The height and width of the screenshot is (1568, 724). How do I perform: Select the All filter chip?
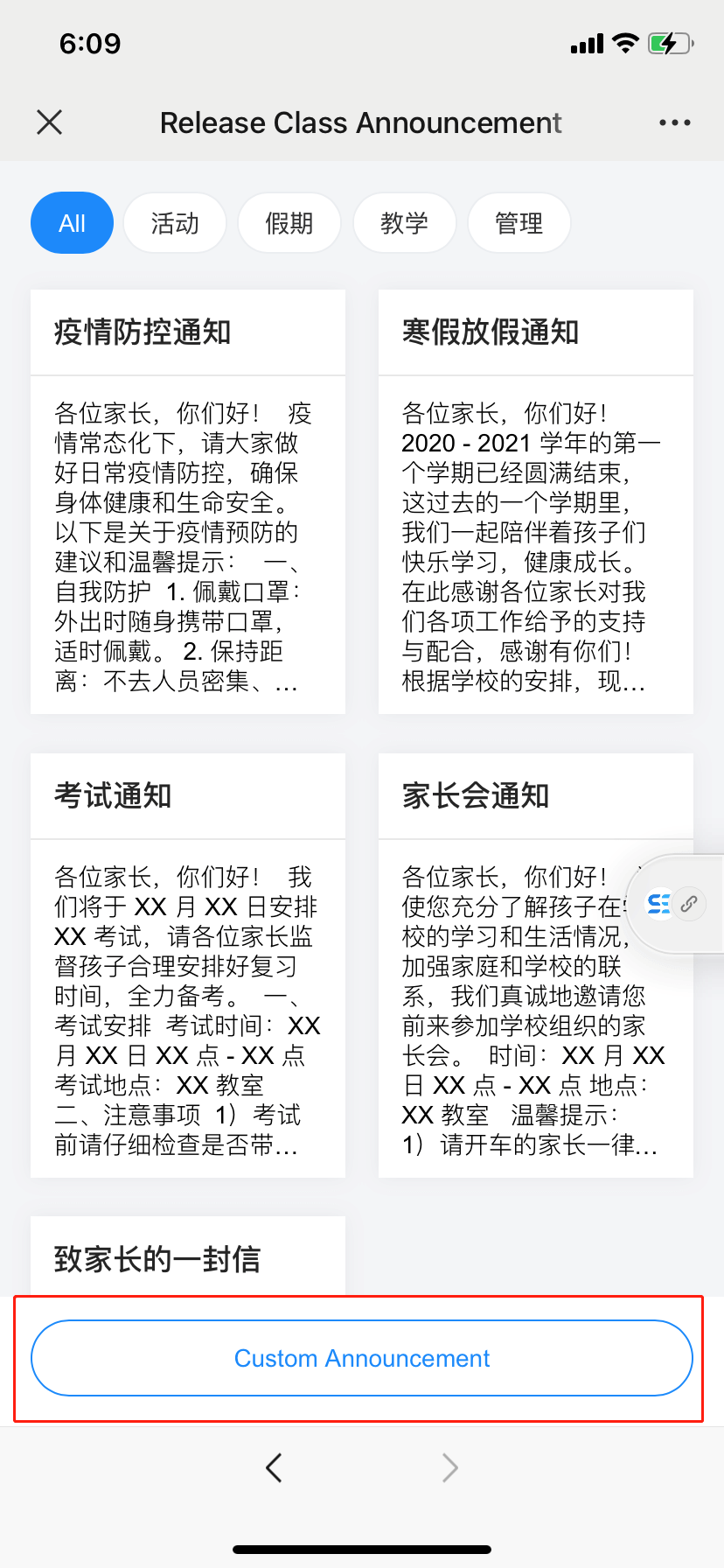(72, 223)
